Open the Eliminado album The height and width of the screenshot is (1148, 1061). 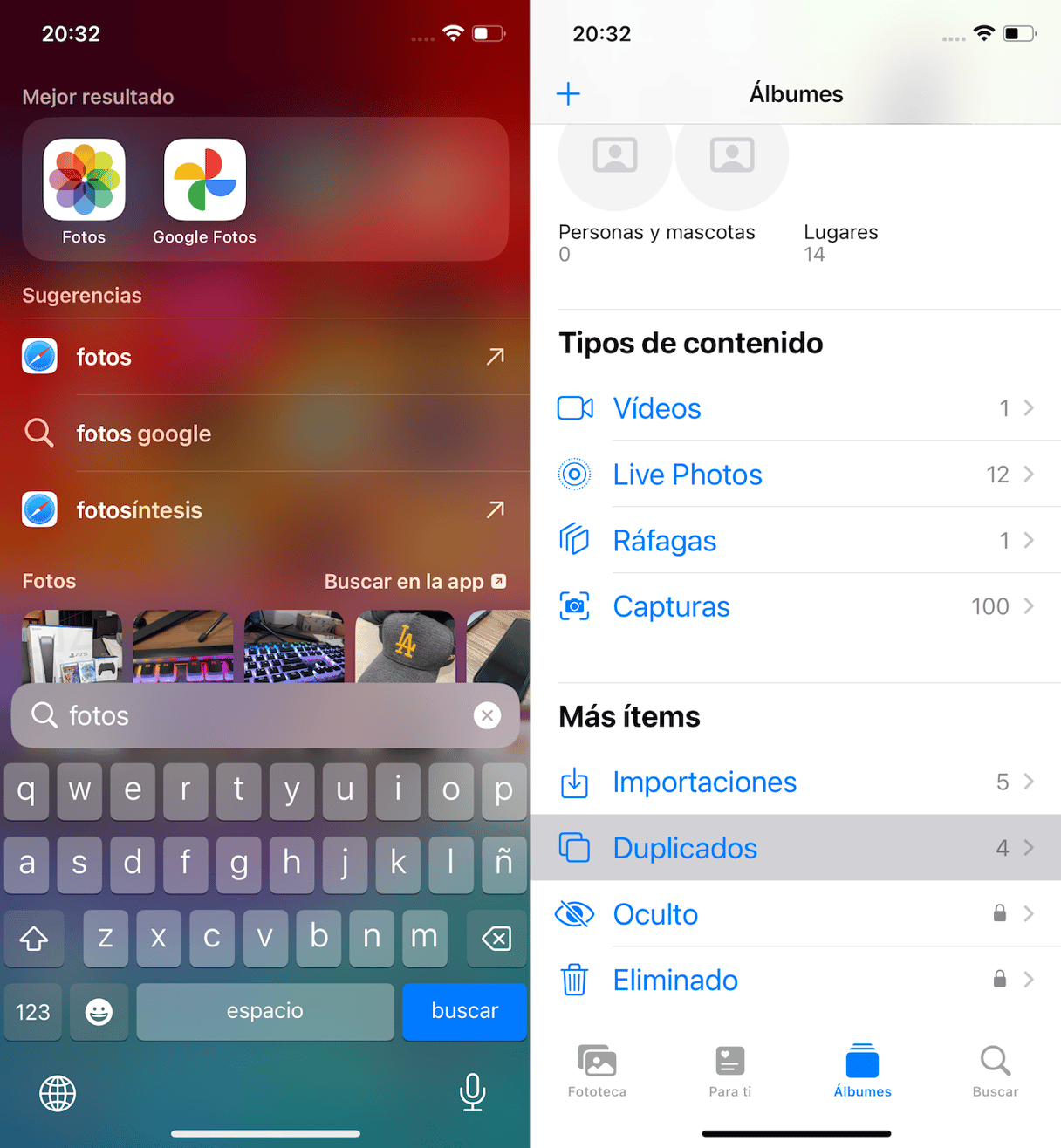coord(675,981)
